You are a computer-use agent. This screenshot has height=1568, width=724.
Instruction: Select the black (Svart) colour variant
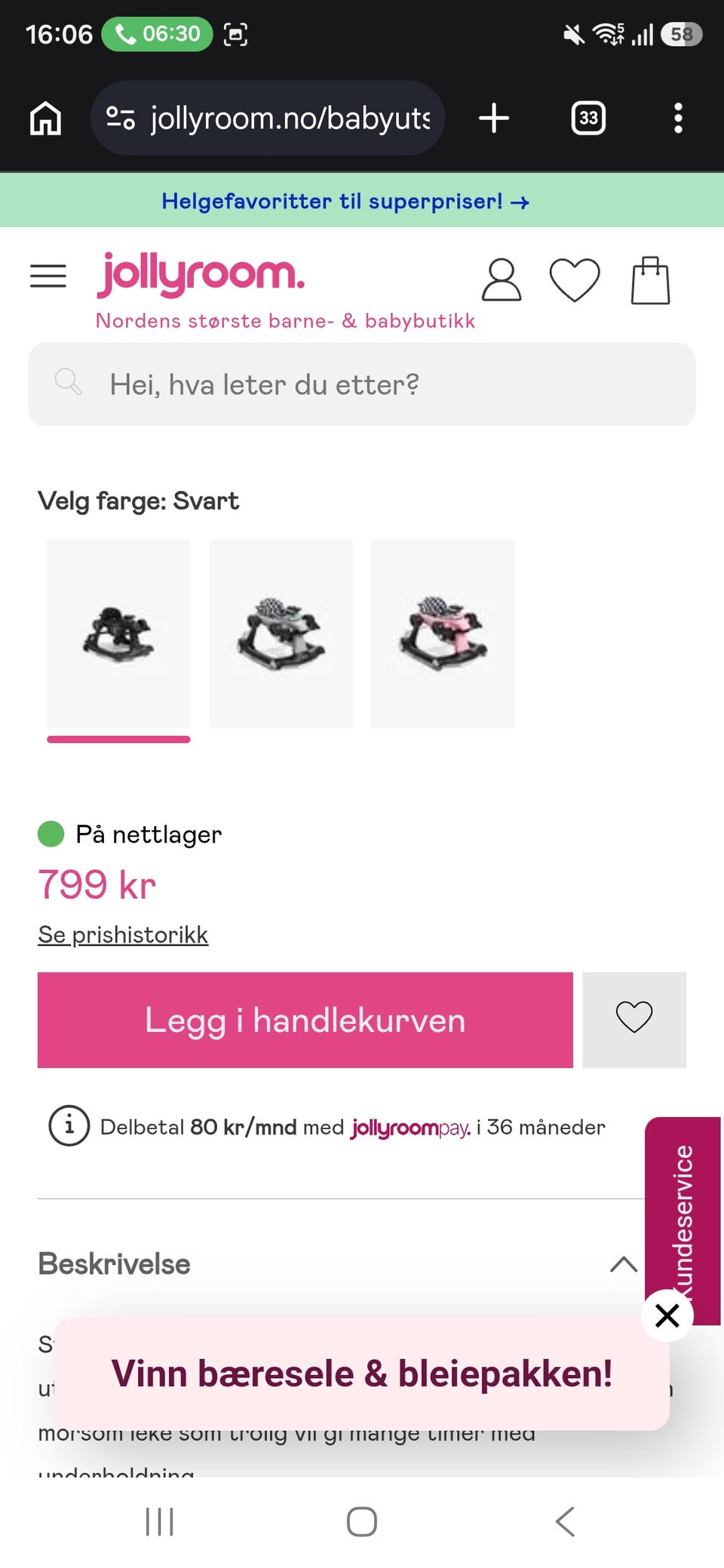[x=118, y=634]
